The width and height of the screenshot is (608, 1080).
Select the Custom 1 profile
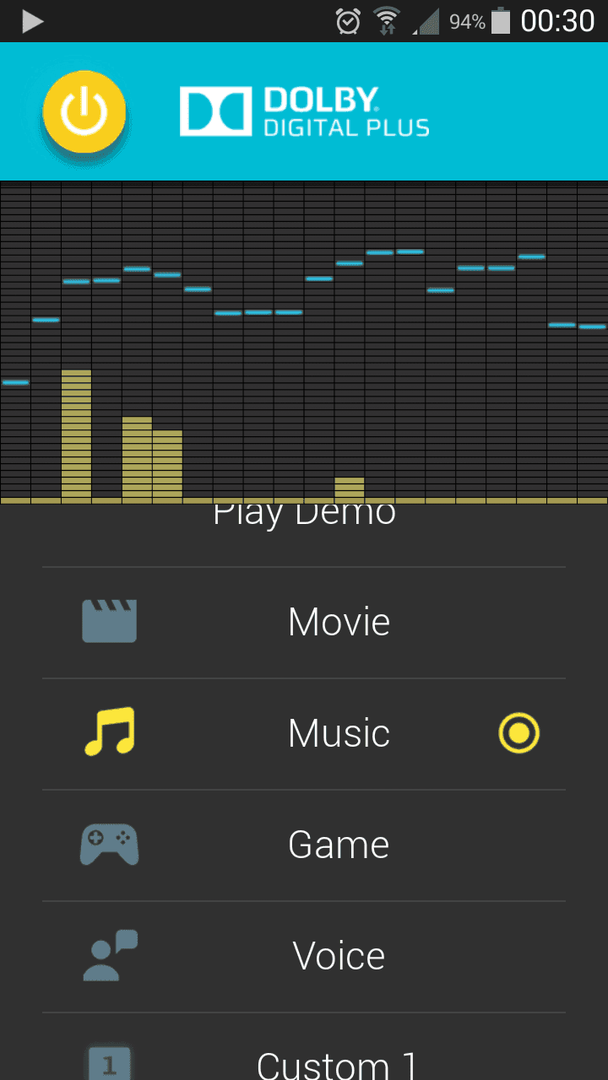(x=304, y=1047)
